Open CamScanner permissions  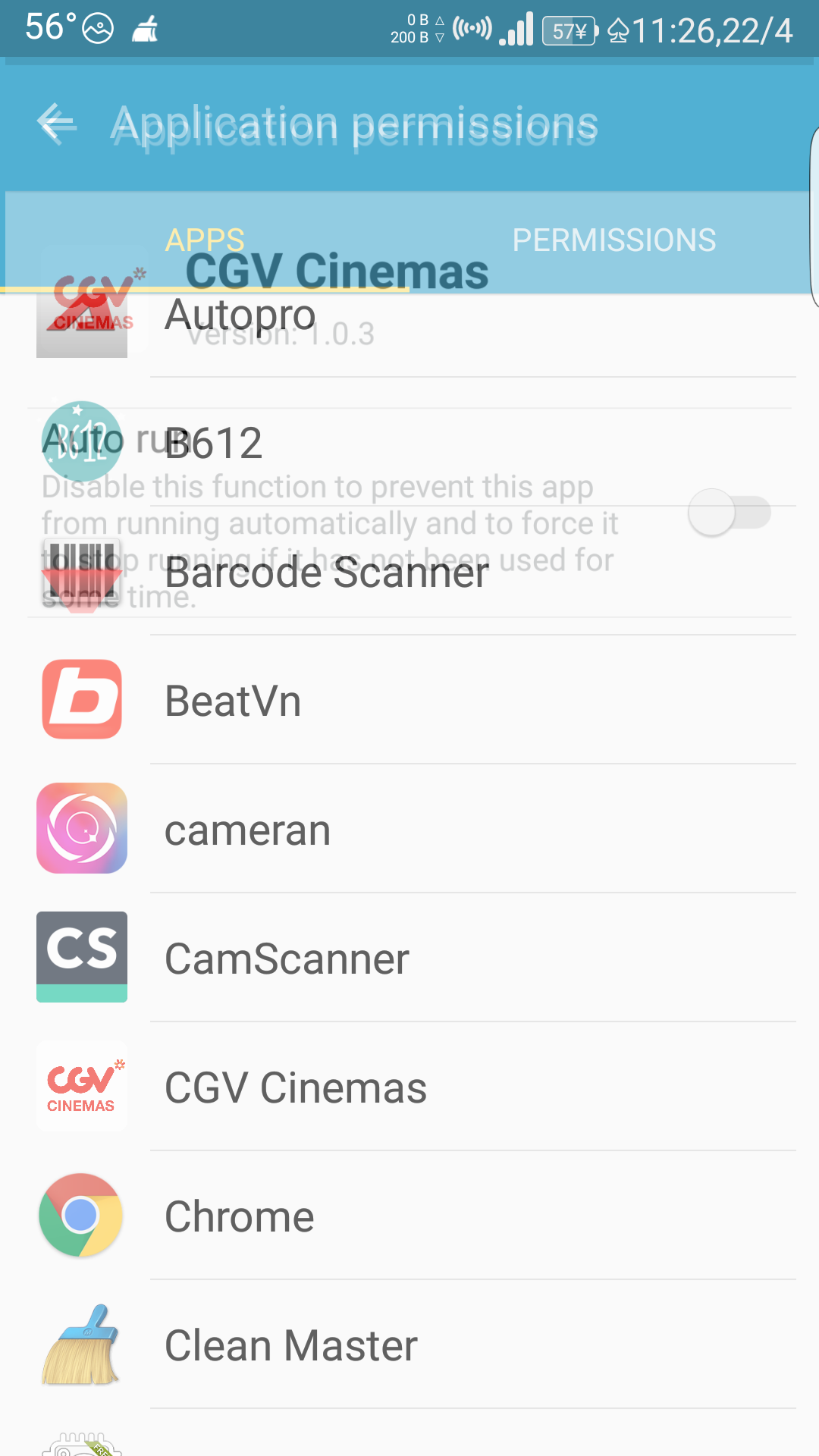pyautogui.click(x=409, y=958)
